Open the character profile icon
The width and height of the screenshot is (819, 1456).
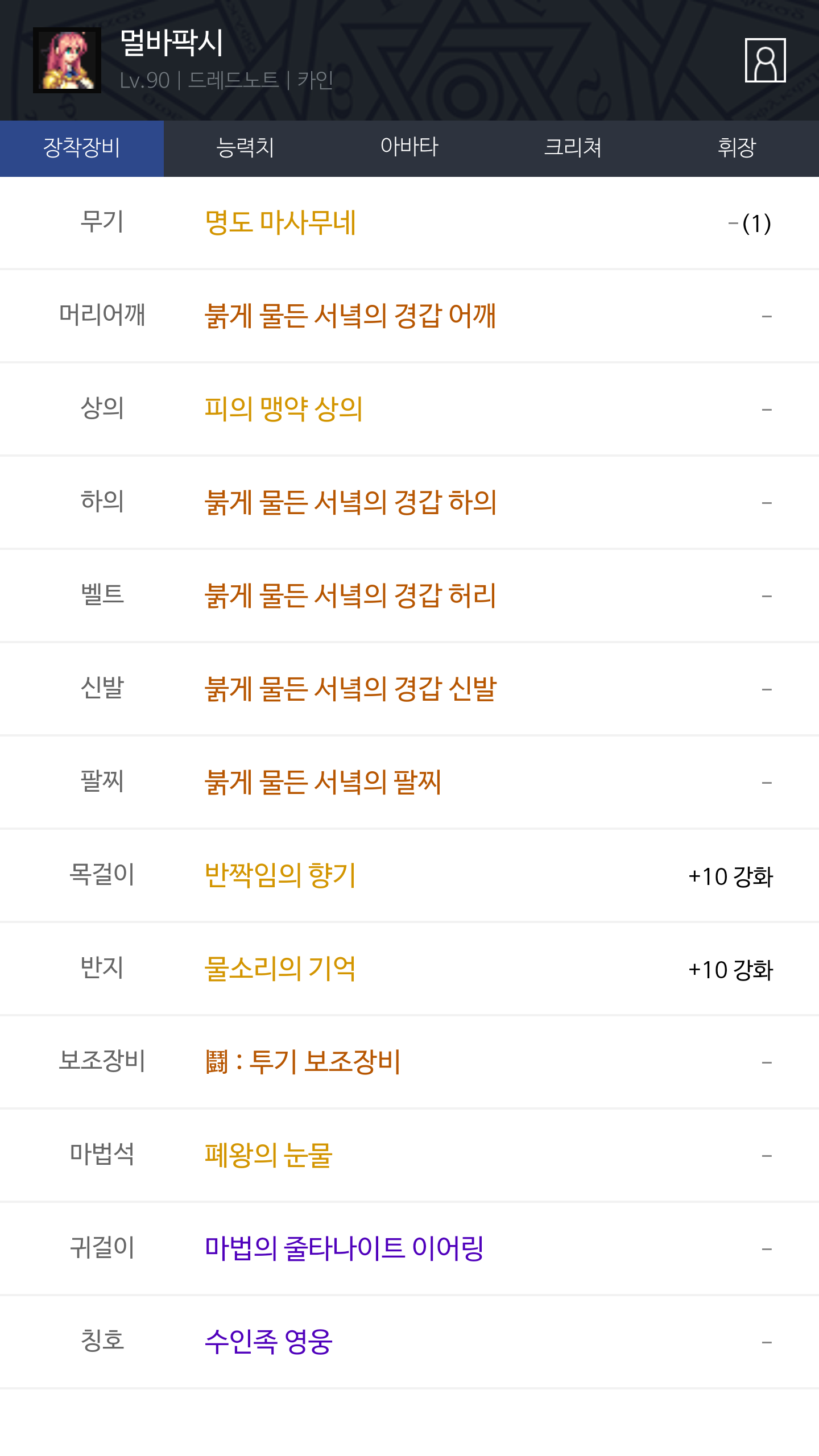[x=765, y=60]
